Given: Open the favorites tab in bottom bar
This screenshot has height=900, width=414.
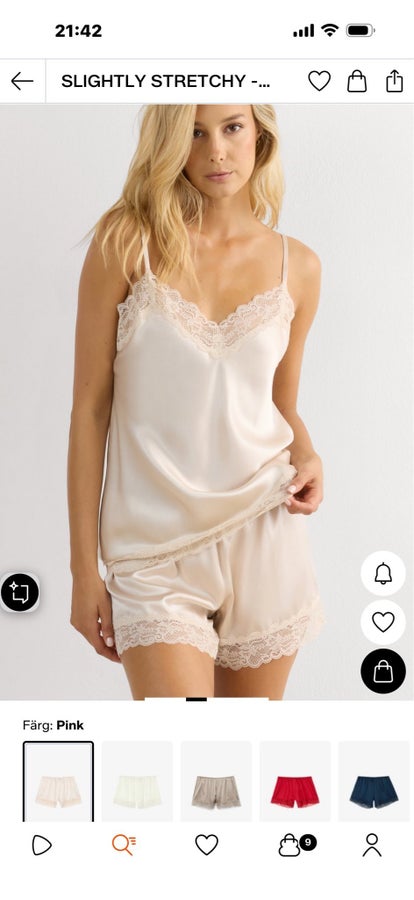Looking at the screenshot, I should point(207,845).
